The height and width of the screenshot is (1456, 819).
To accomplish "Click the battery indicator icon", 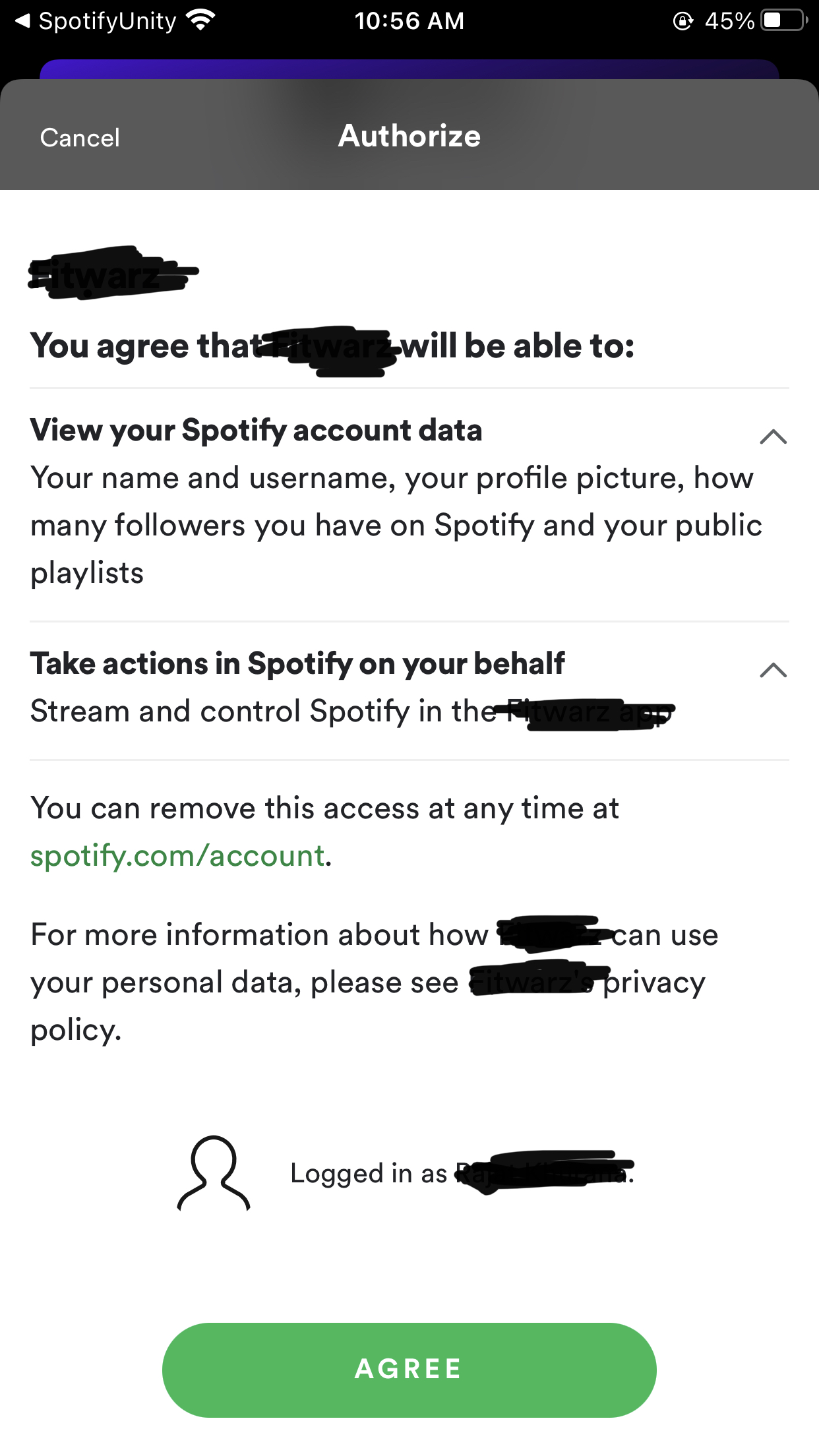I will point(781,20).
